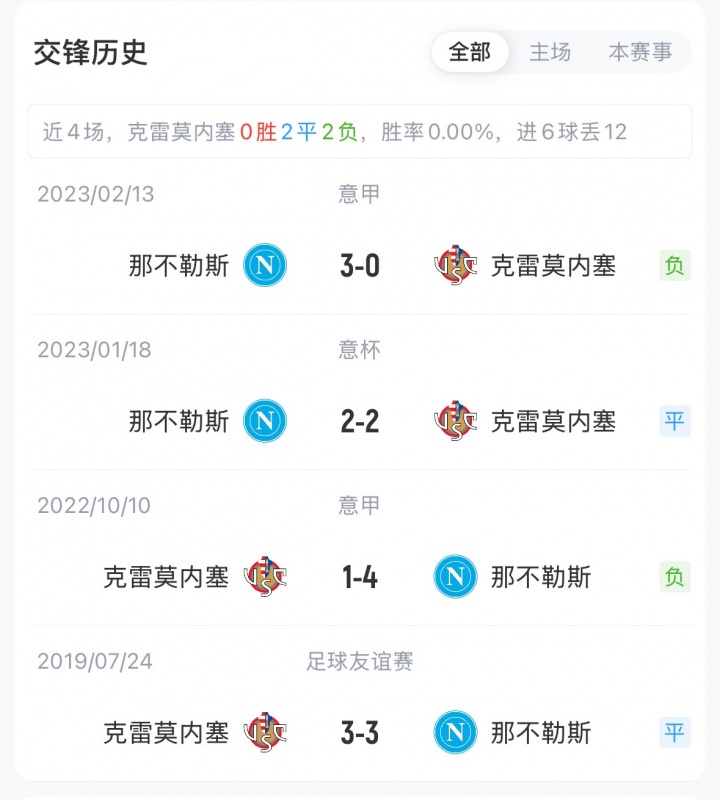Select the 全部 filter tab
Screen dimensions: 720x800
click(470, 52)
